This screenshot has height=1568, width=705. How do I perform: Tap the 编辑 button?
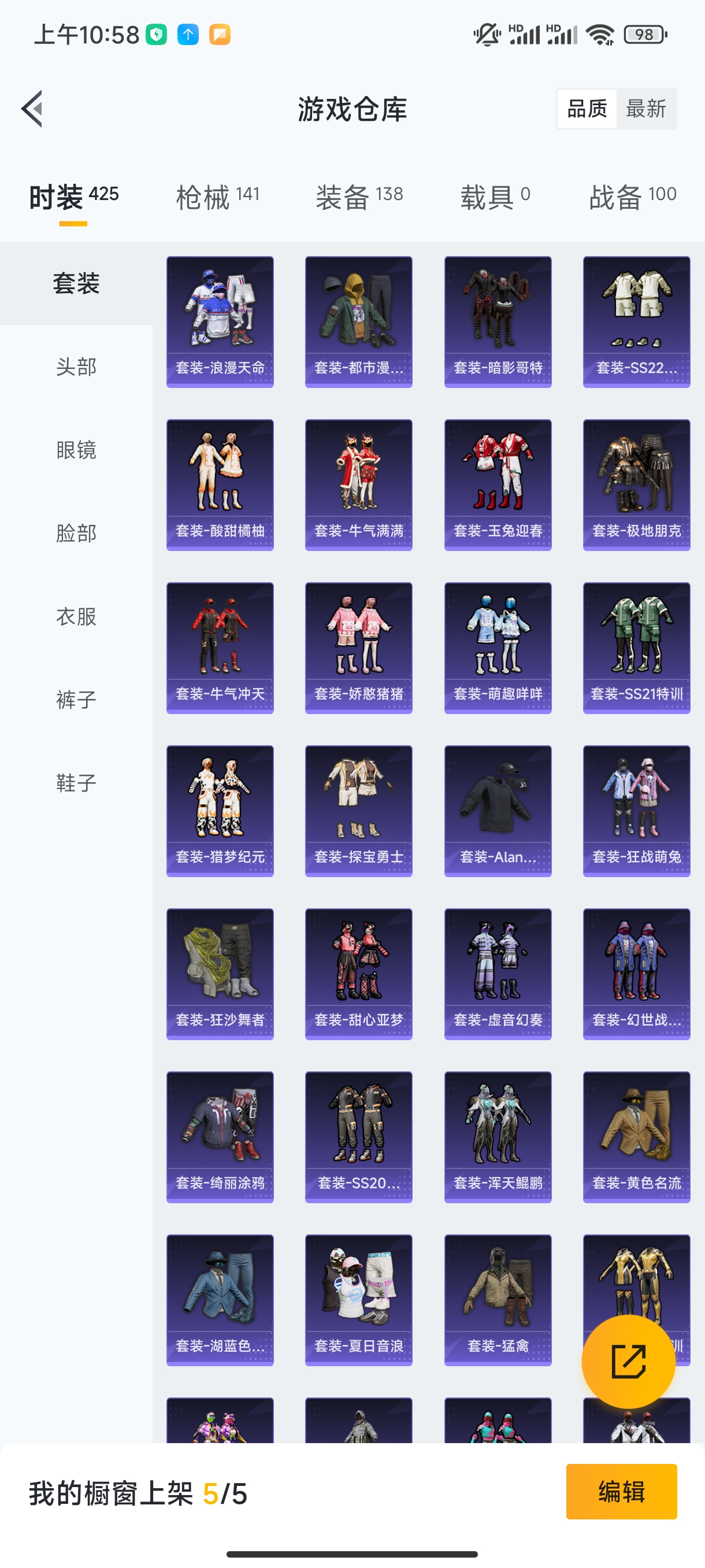(621, 1491)
